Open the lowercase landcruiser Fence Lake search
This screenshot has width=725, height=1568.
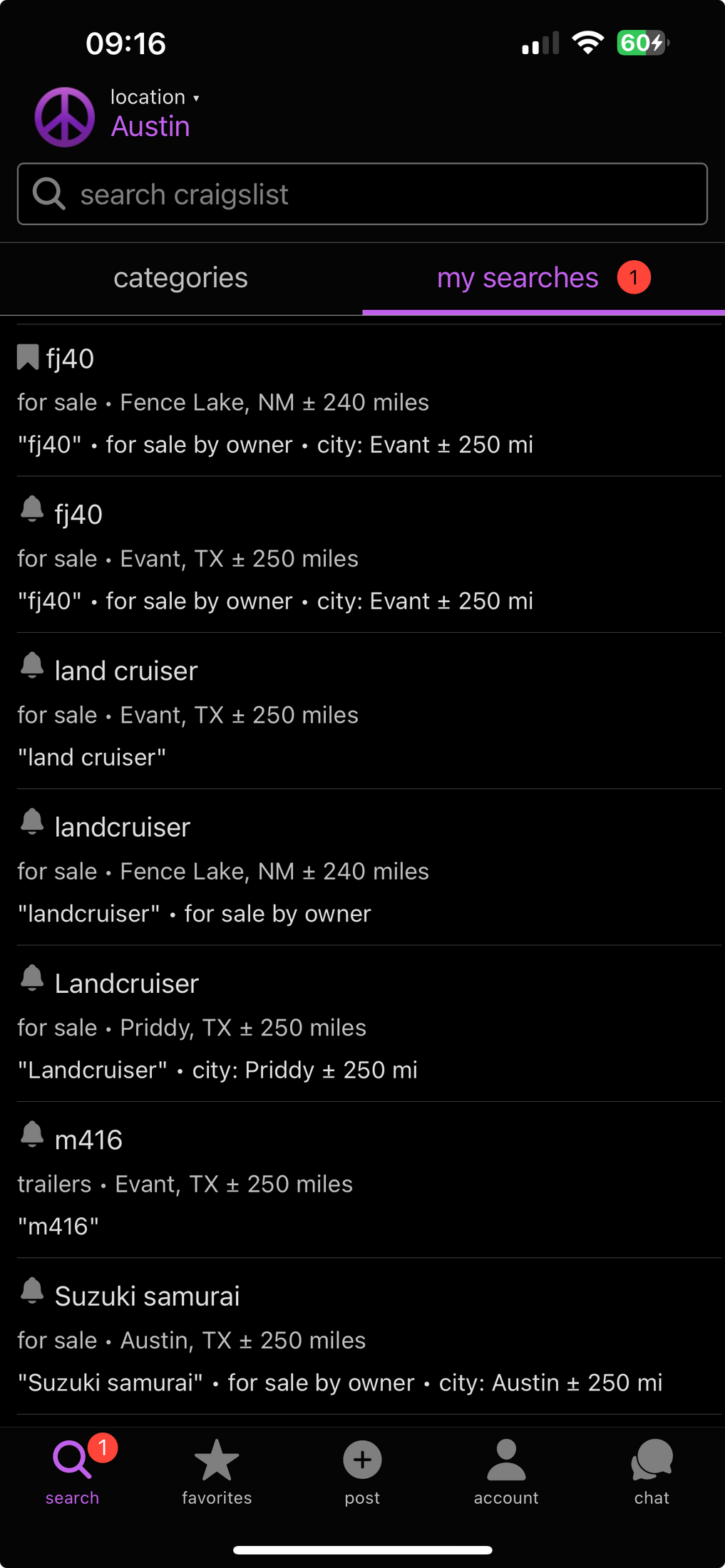point(362,867)
